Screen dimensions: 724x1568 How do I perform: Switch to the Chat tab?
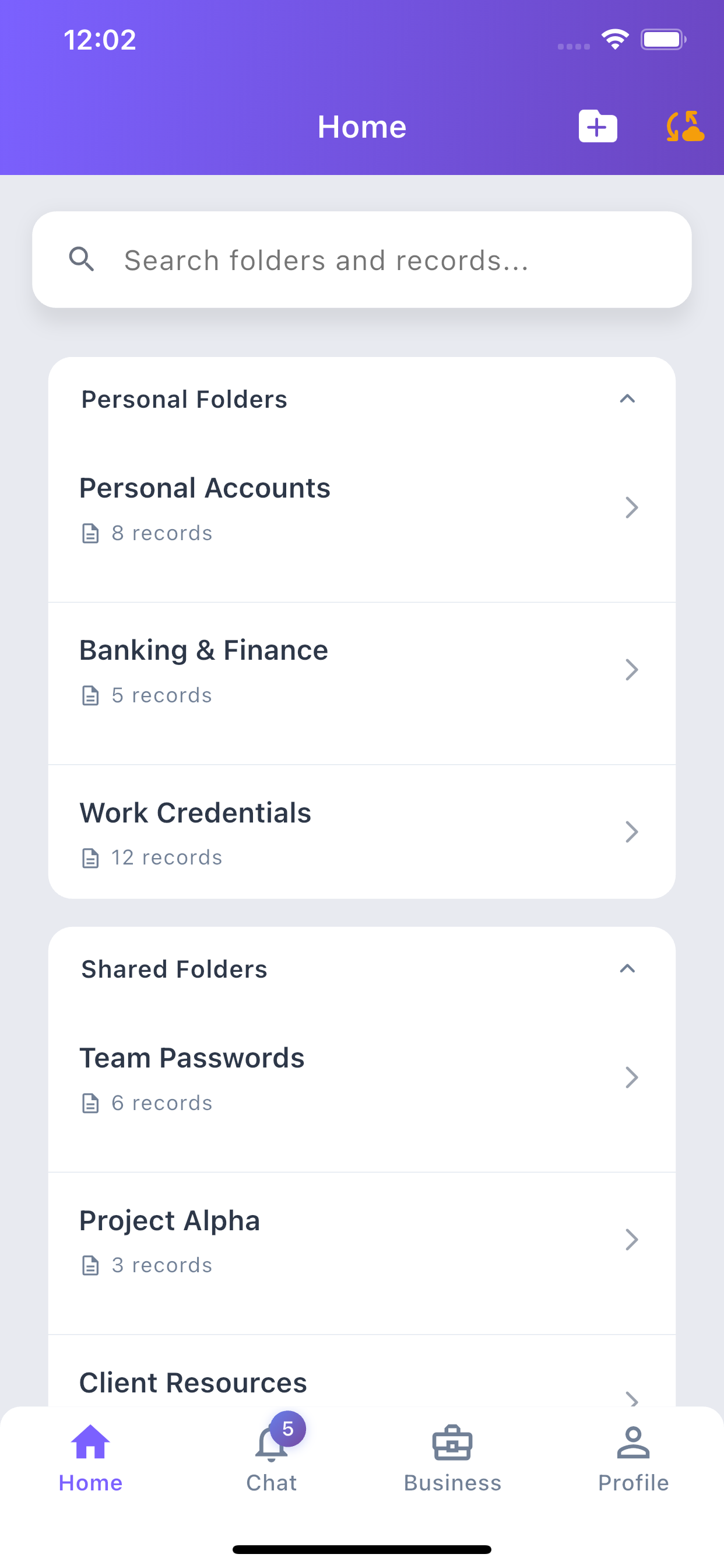[270, 1473]
